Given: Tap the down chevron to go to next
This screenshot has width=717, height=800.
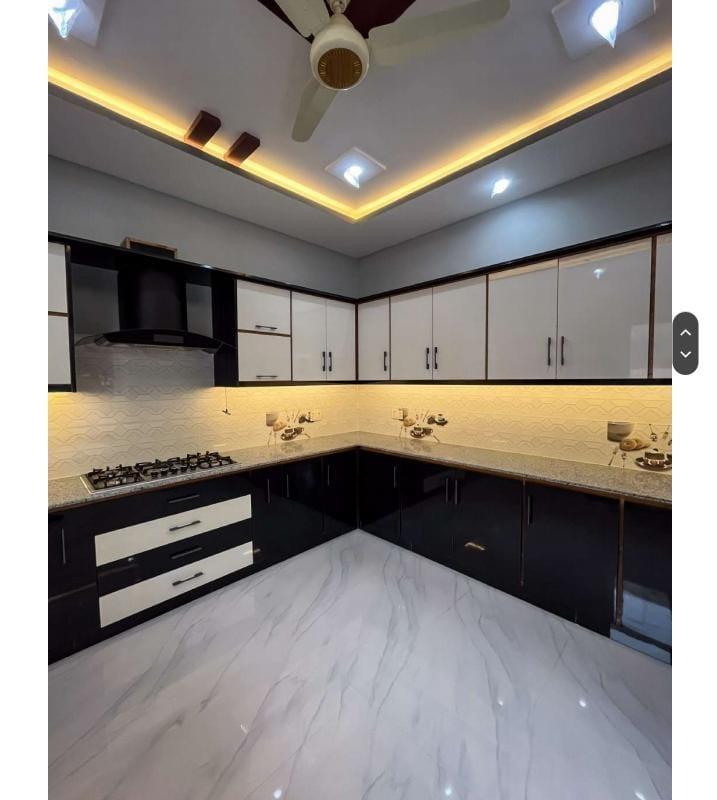Looking at the screenshot, I should point(685,354).
